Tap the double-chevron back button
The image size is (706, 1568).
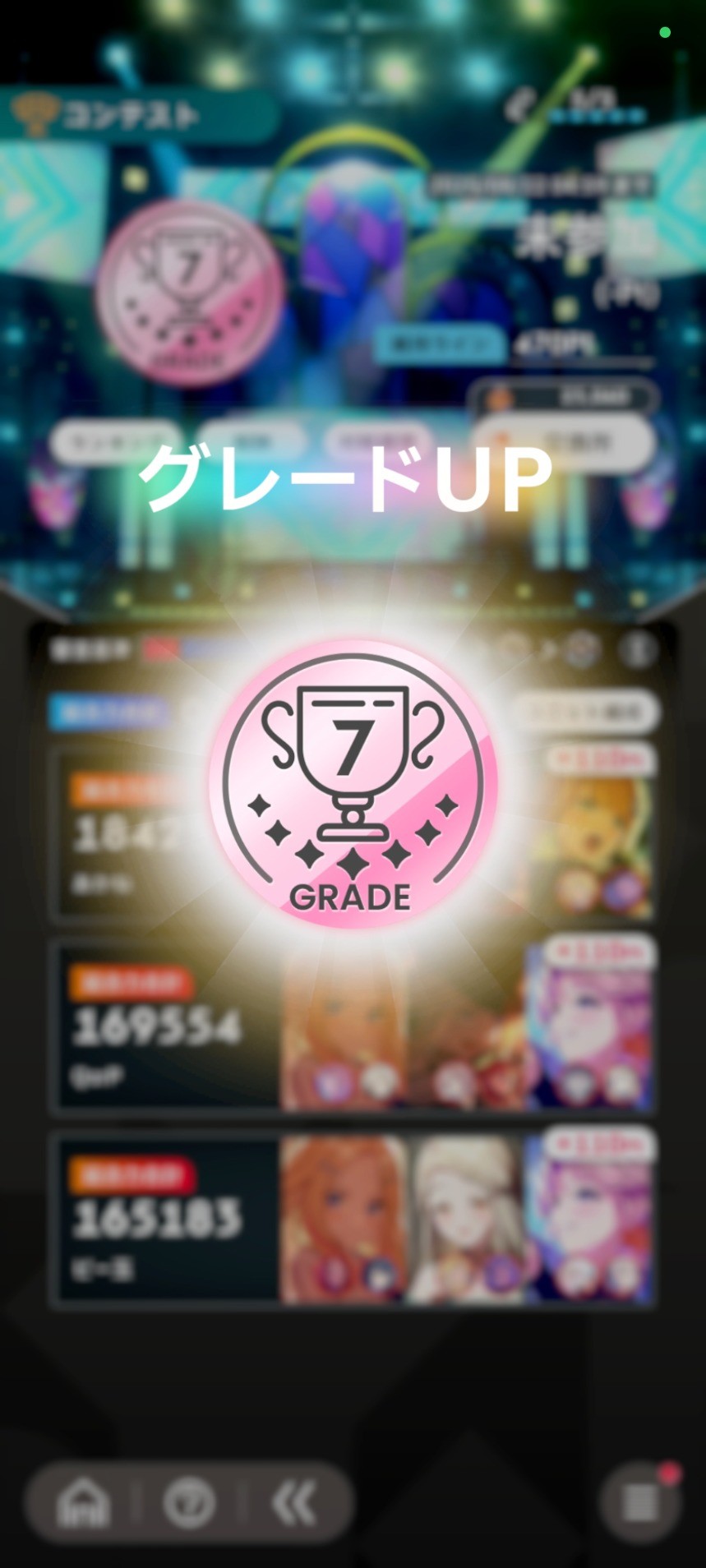pos(293,1502)
